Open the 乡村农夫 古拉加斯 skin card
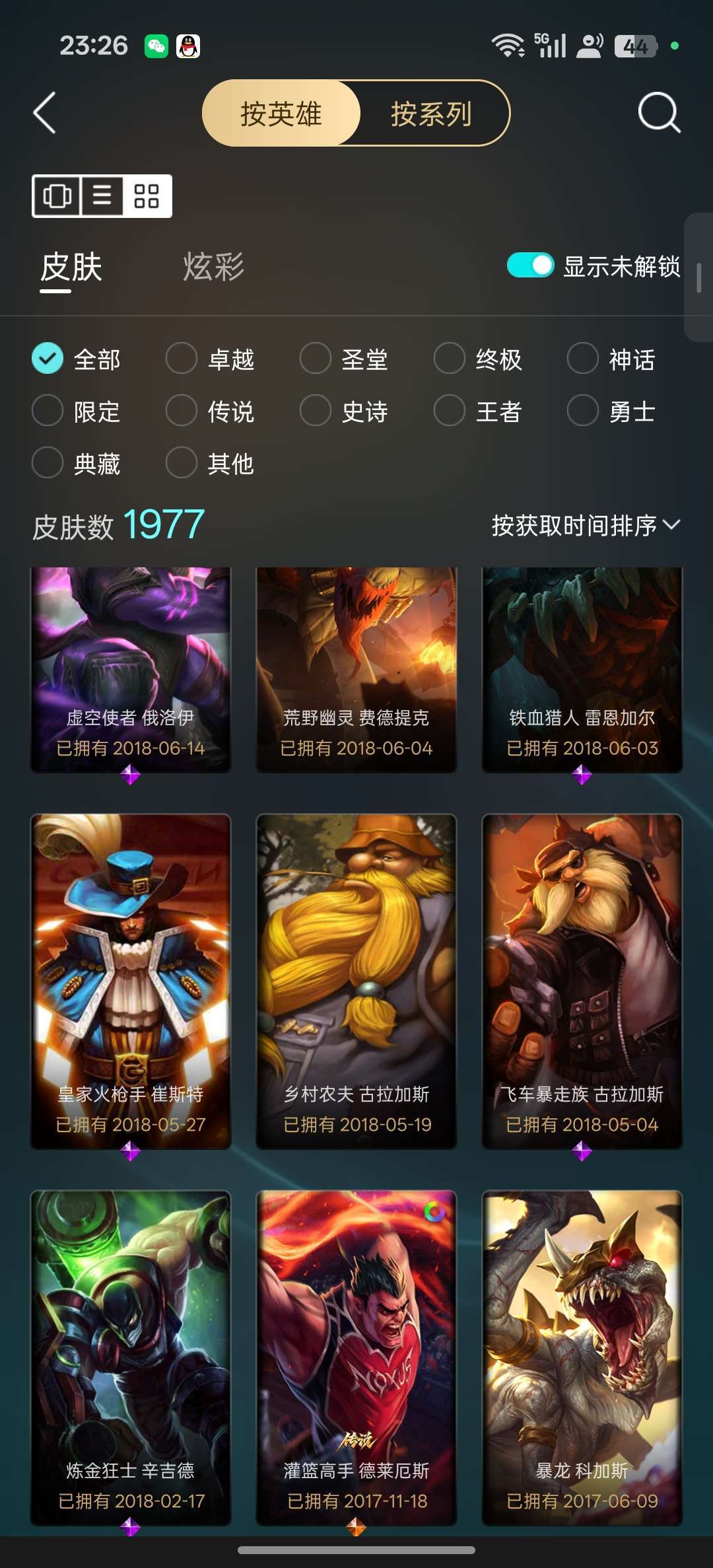This screenshot has width=713, height=1568. point(356,981)
